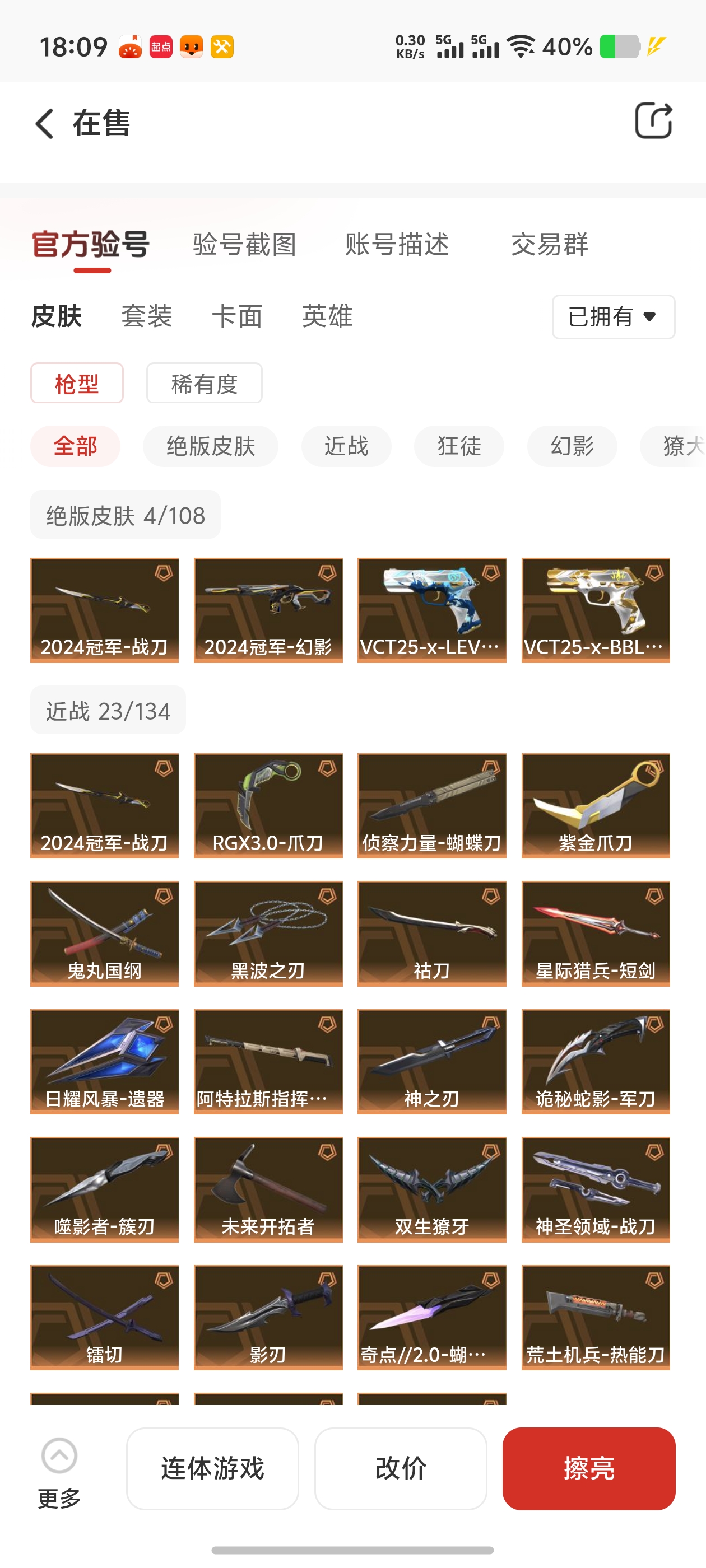This screenshot has width=706, height=1568.
Task: Refresh the listing with 擦亮
Action: (588, 1468)
